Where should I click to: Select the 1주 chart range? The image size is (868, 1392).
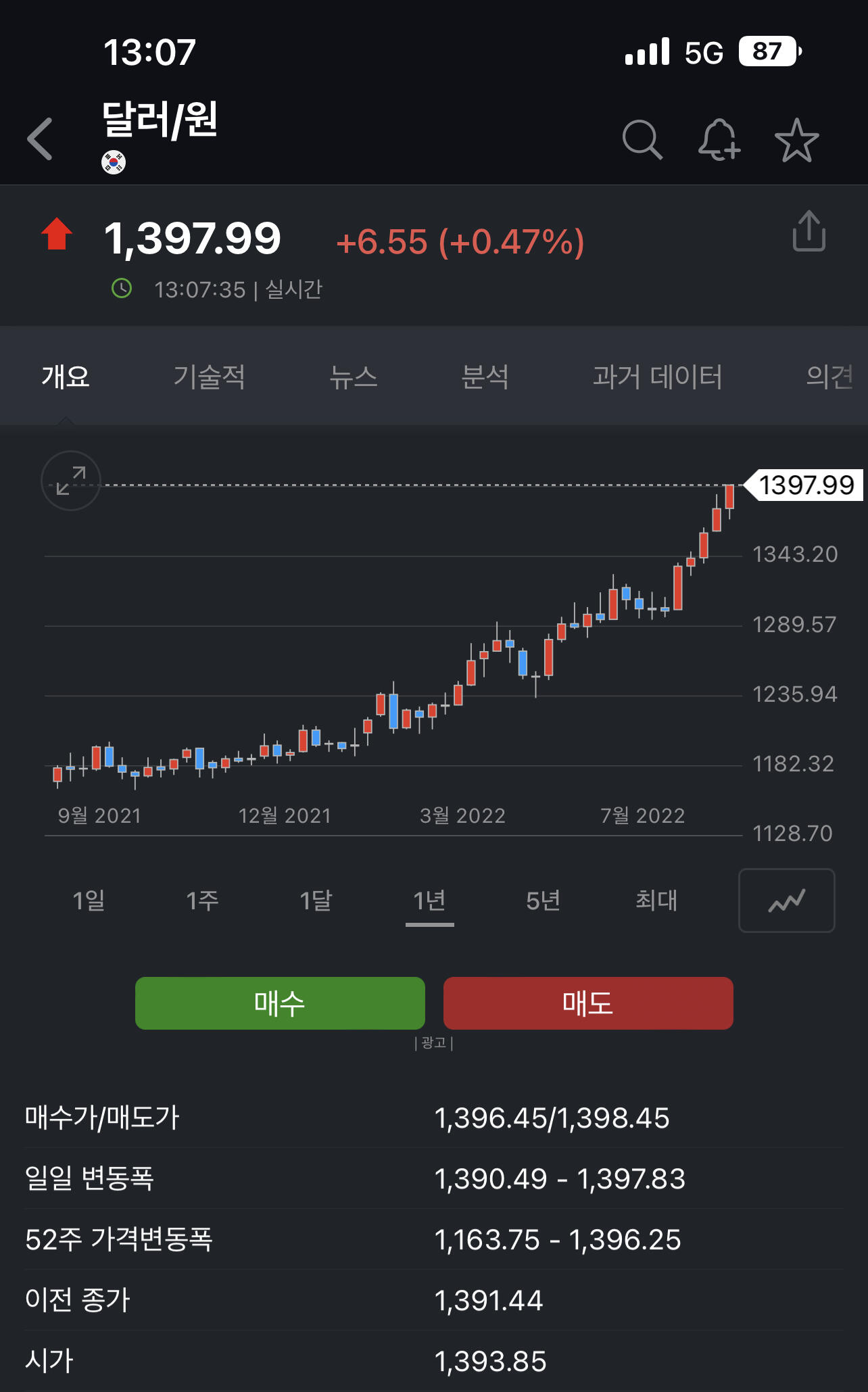202,900
